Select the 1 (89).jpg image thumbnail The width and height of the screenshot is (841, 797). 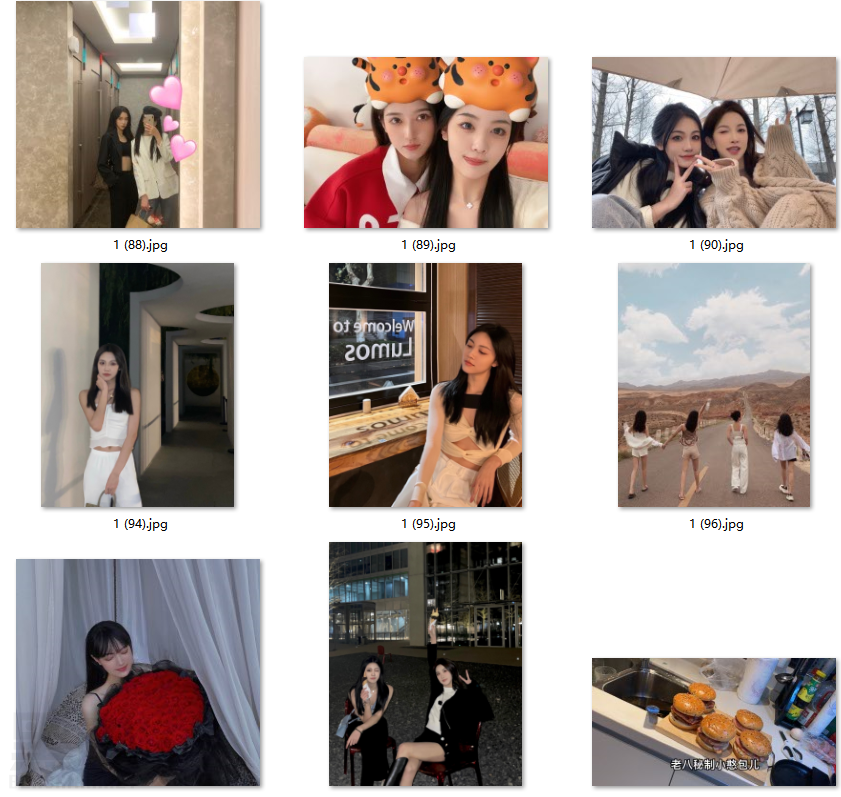coord(426,142)
